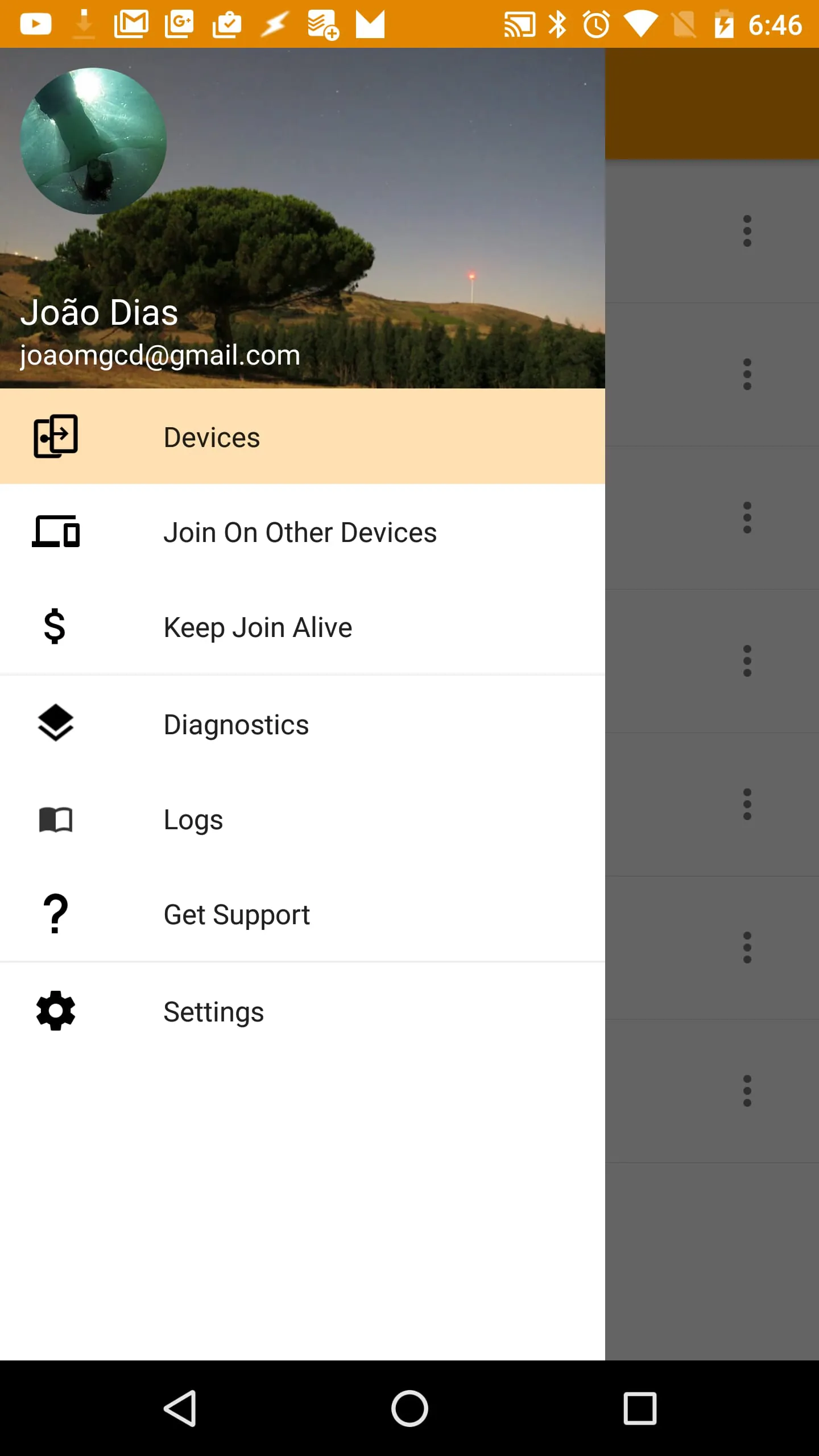Tap João Dias profile picture
819x1456 pixels.
point(93,141)
